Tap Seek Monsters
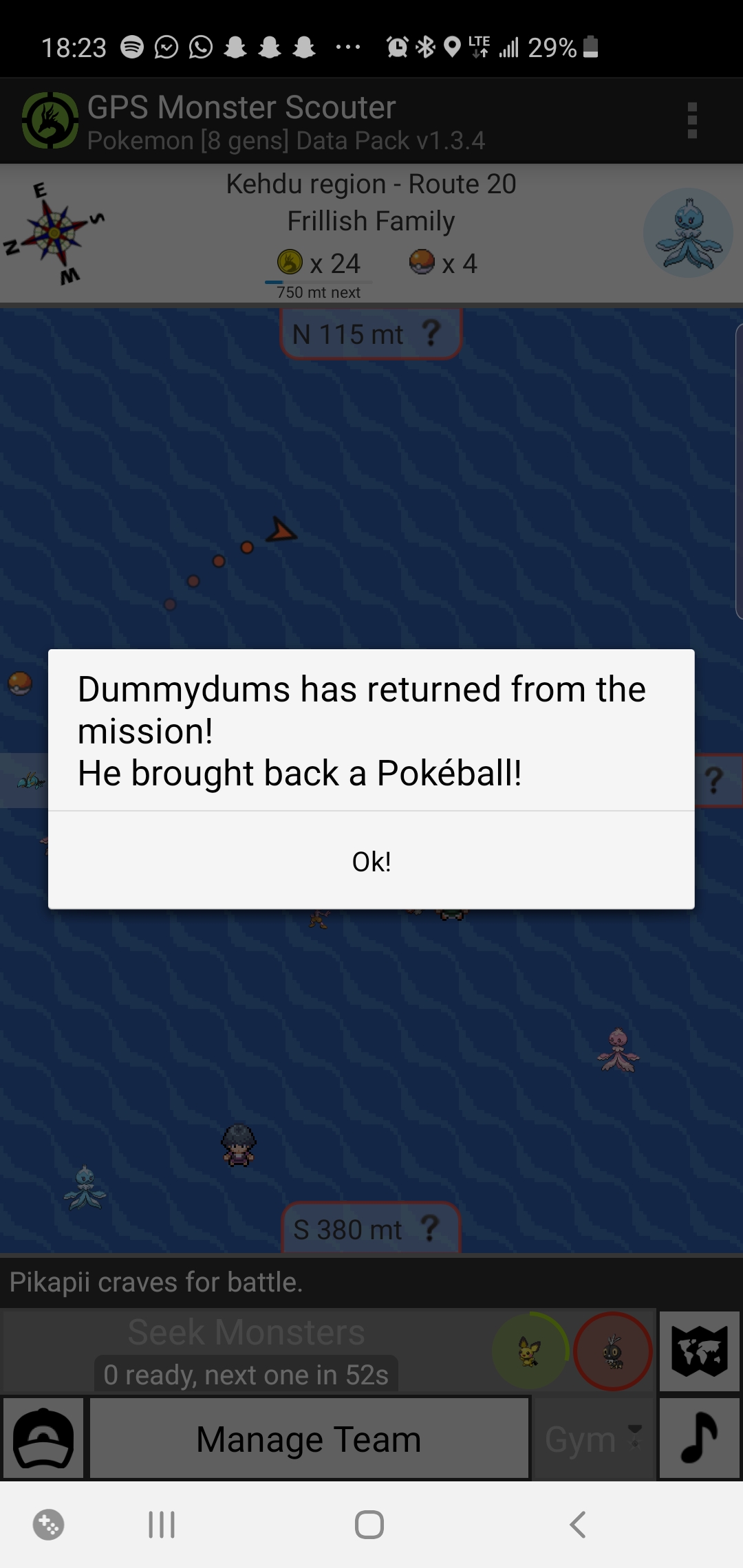This screenshot has width=743, height=1568. (x=246, y=1333)
